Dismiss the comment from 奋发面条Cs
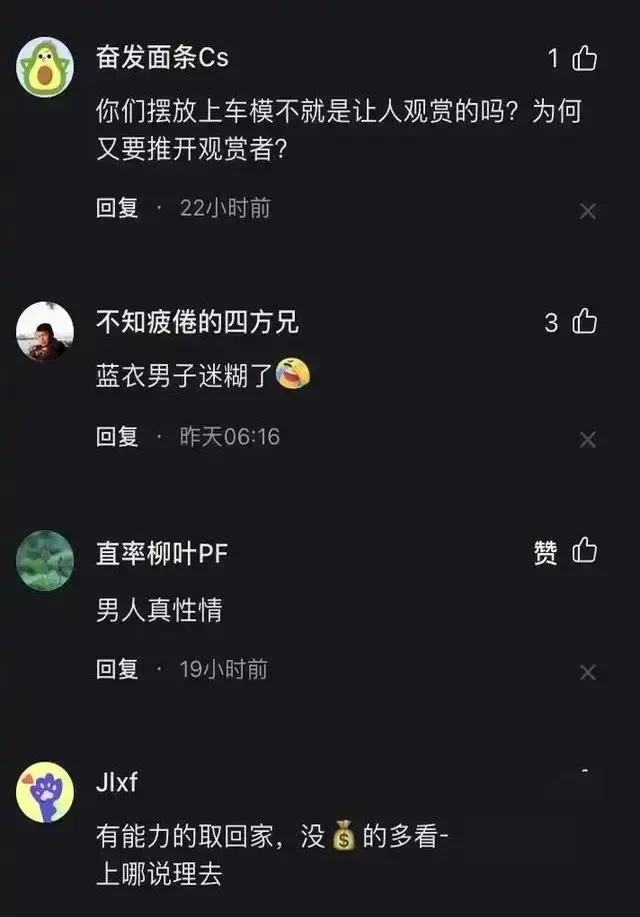 [588, 211]
